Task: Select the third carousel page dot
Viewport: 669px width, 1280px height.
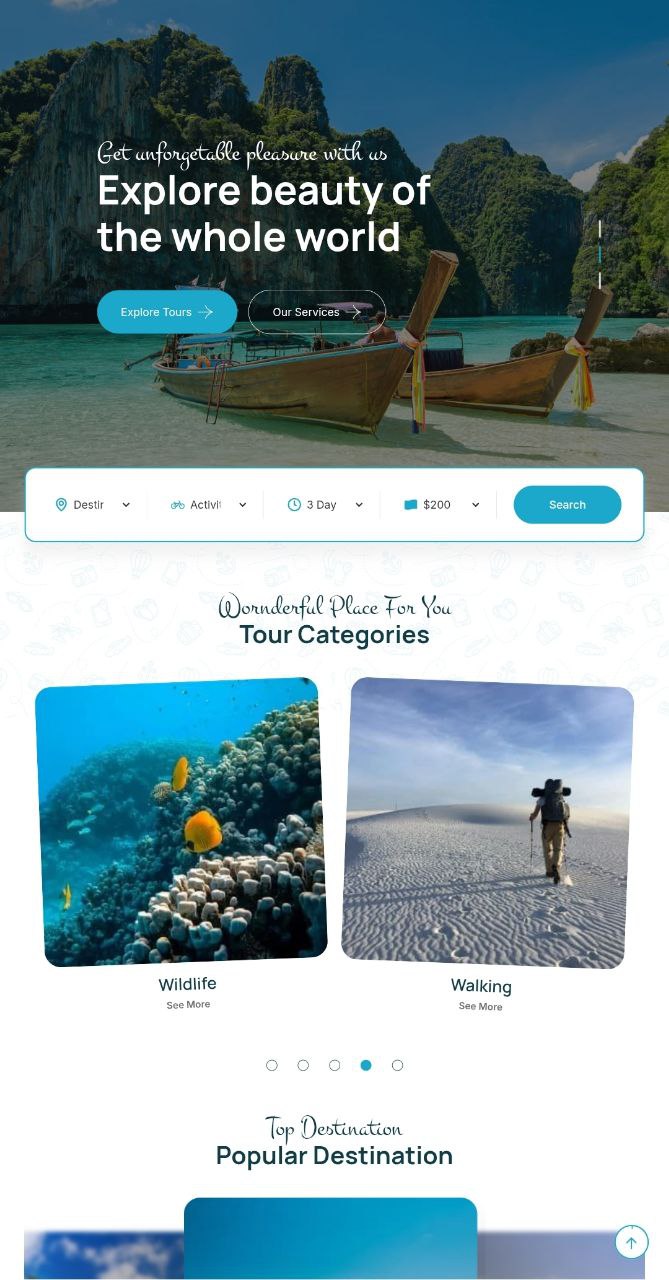Action: [335, 1065]
